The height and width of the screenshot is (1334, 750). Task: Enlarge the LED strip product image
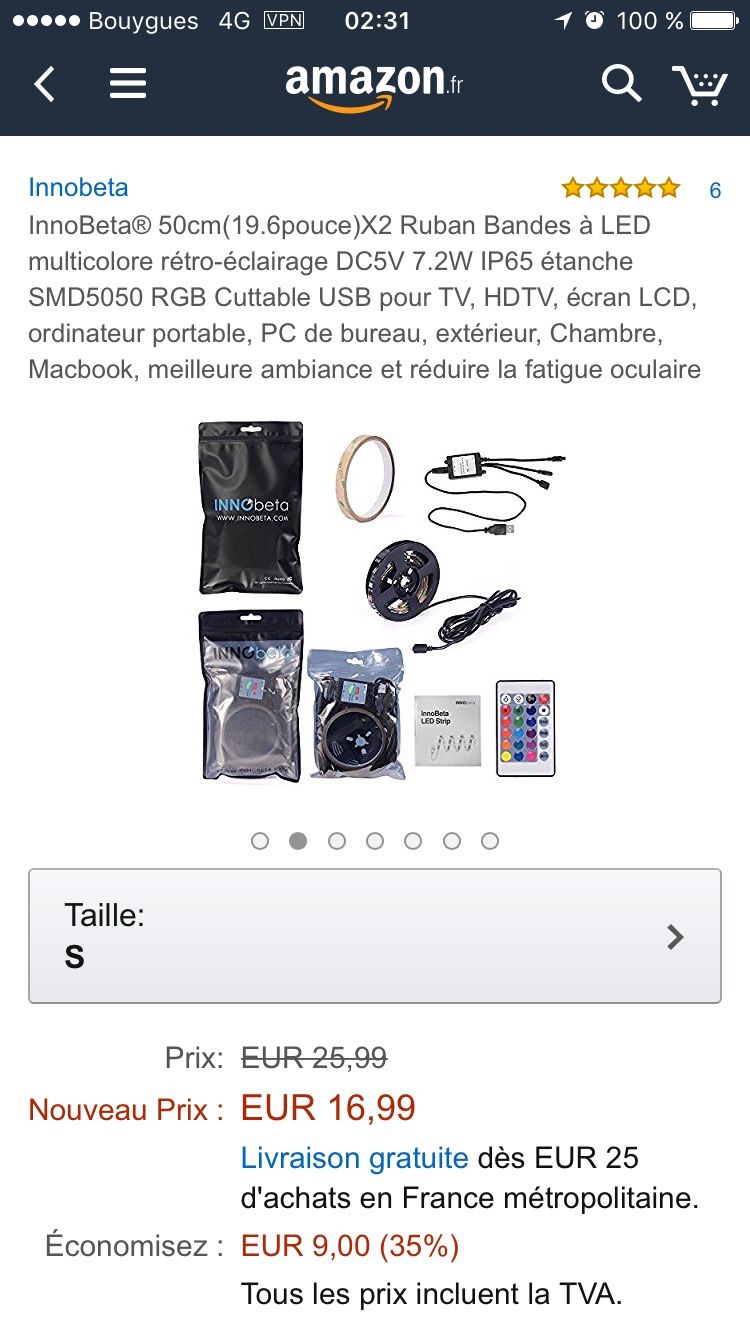(375, 600)
